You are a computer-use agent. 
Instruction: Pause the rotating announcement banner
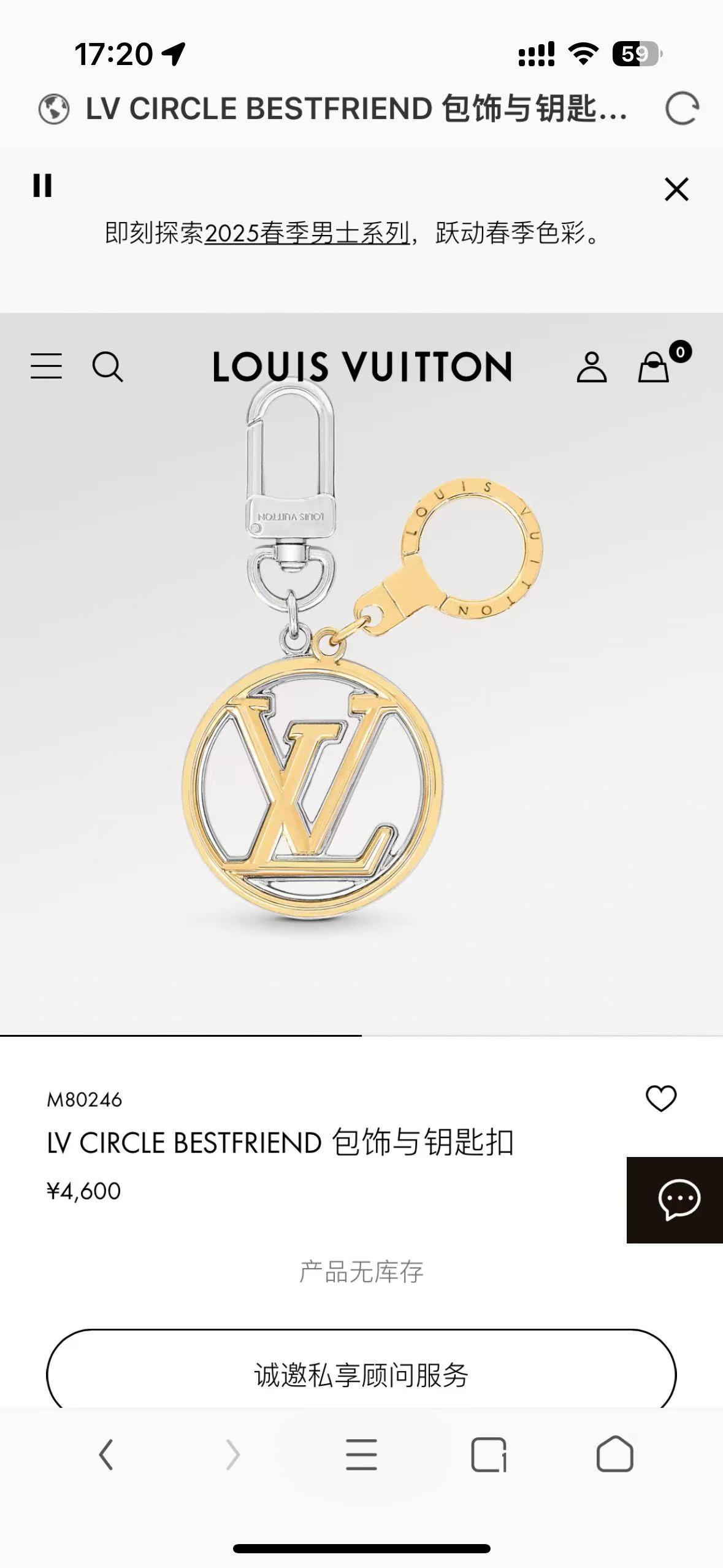(42, 185)
